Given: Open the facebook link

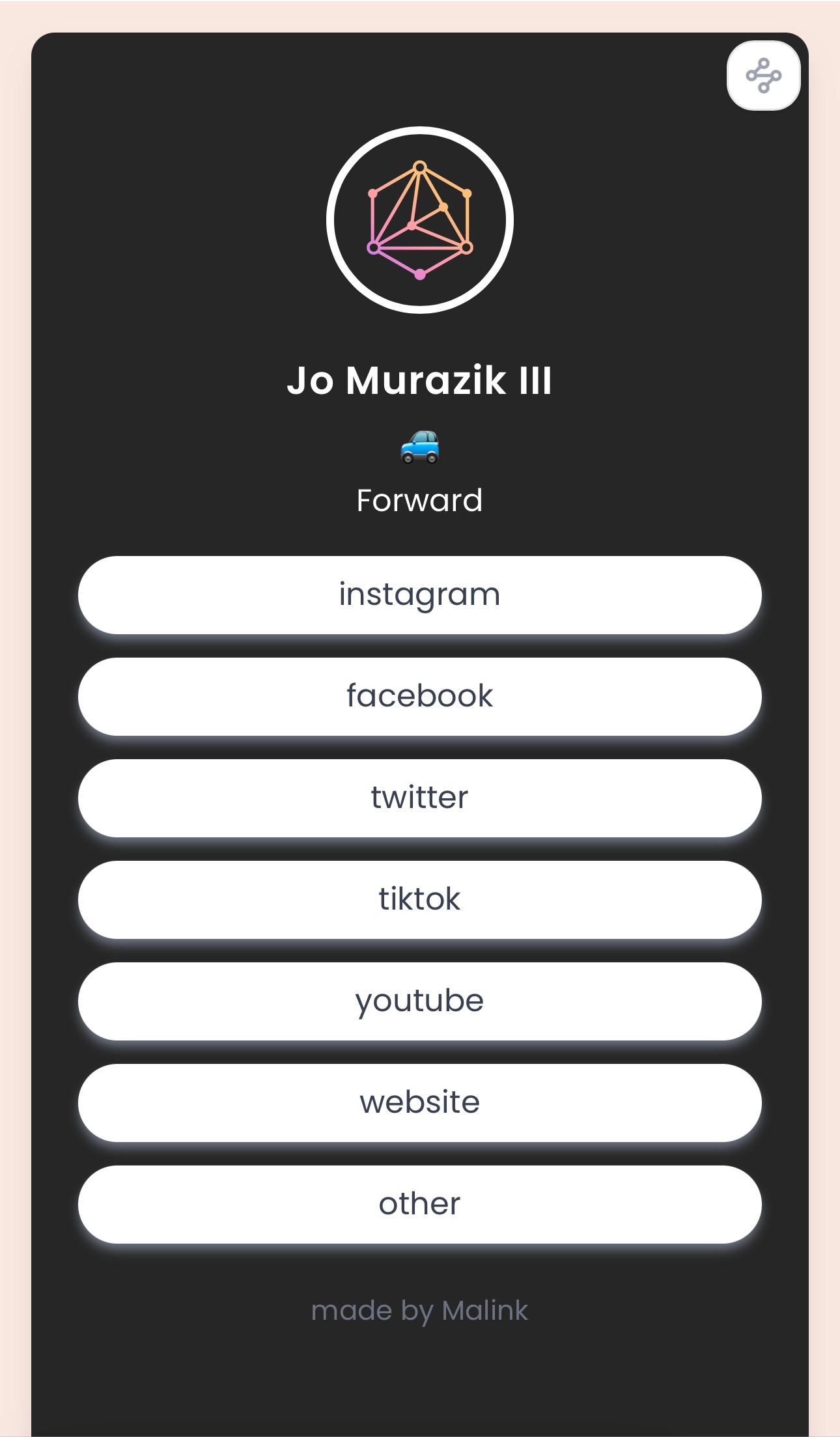Looking at the screenshot, I should [419, 696].
